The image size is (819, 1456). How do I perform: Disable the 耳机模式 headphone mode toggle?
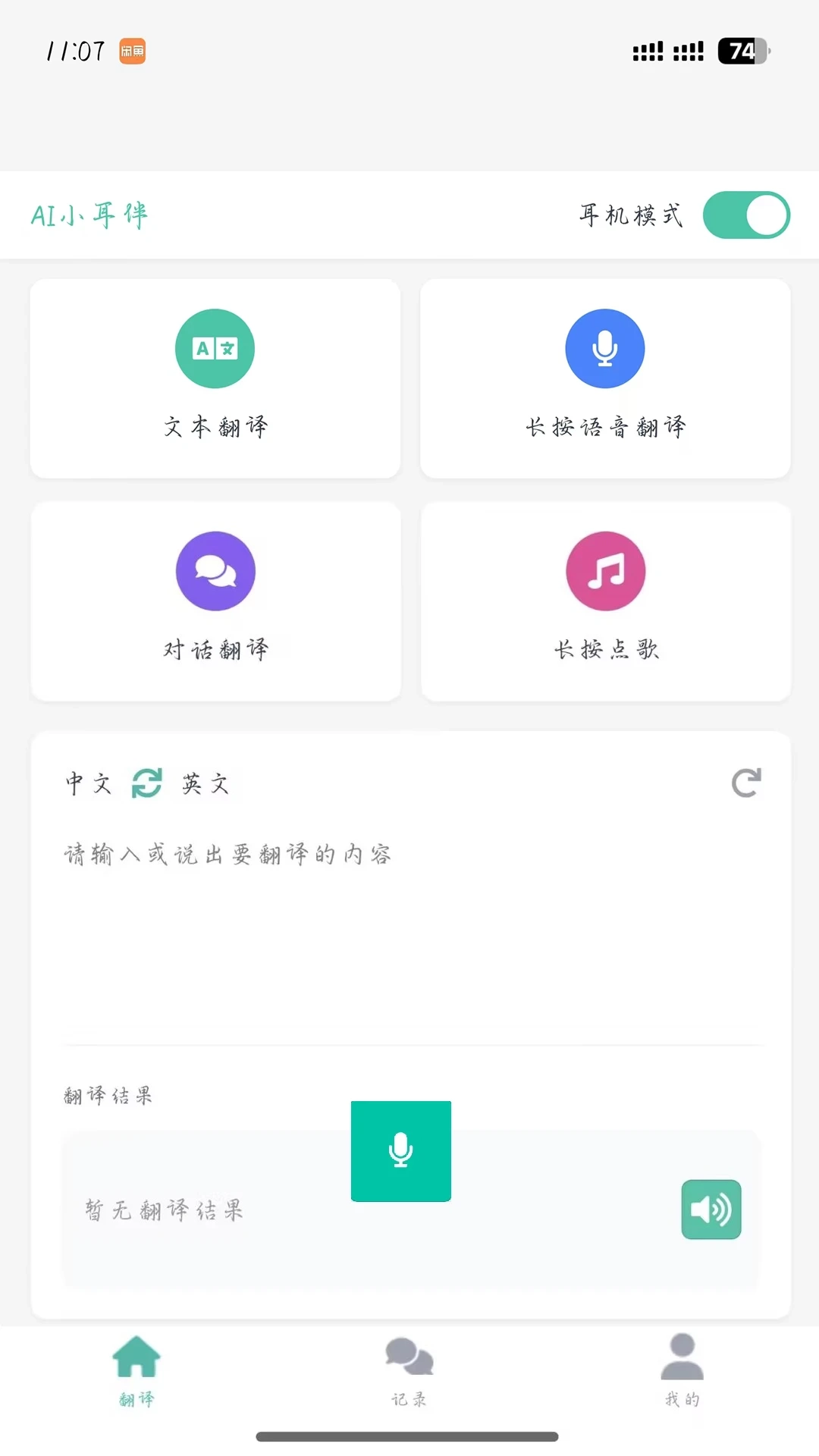(x=747, y=215)
